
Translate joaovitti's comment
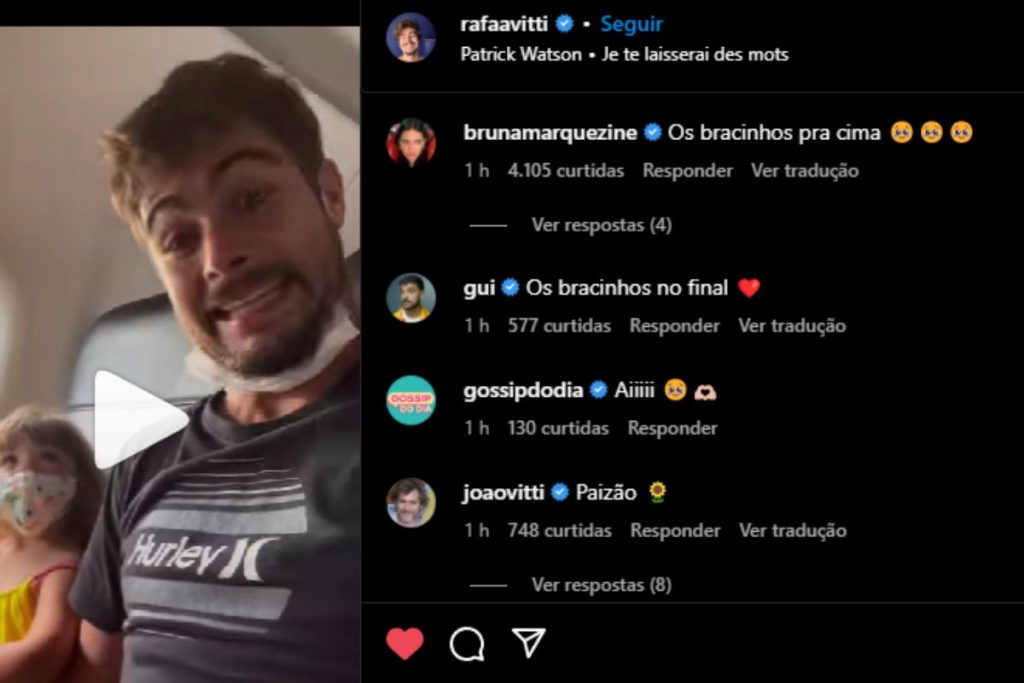[x=792, y=531]
